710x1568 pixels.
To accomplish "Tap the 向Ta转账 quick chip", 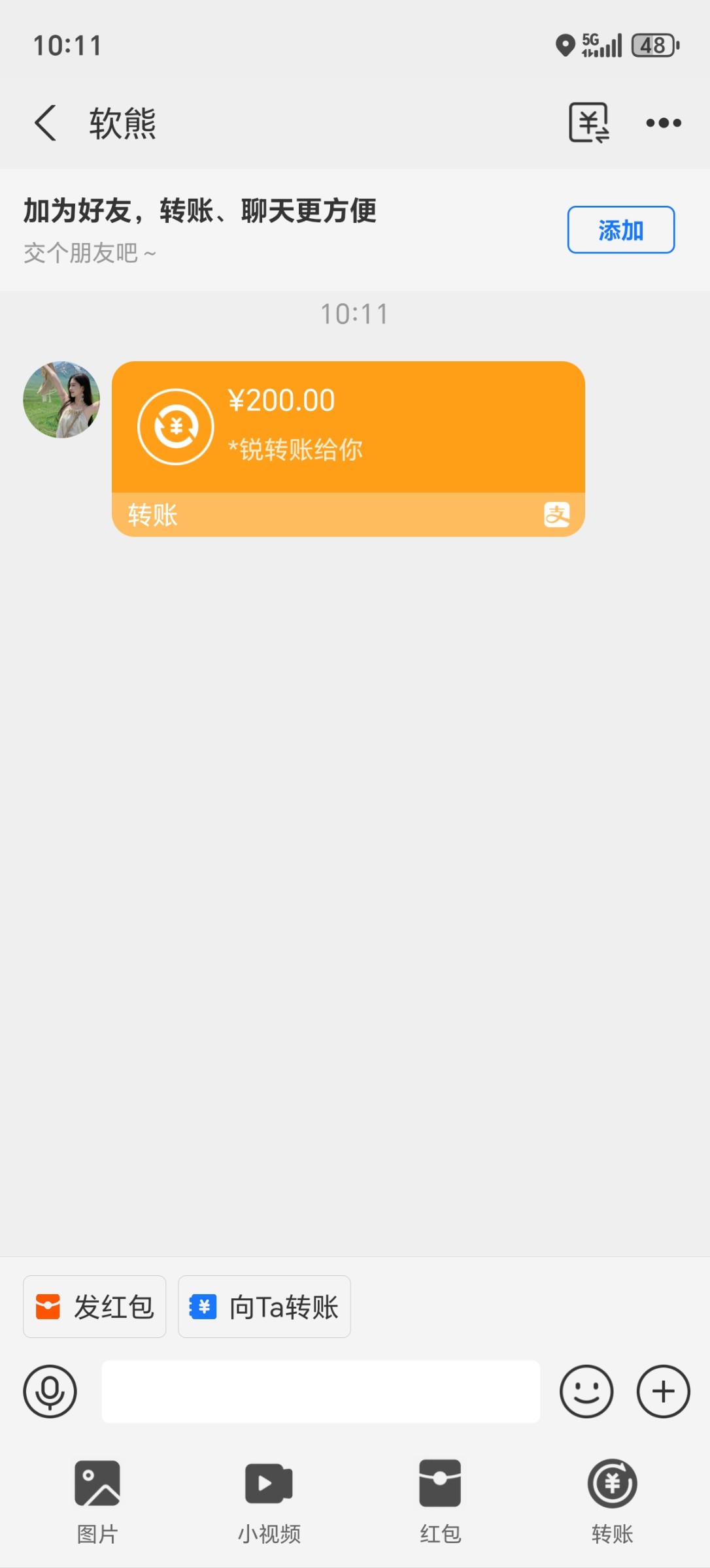I will tap(264, 1307).
